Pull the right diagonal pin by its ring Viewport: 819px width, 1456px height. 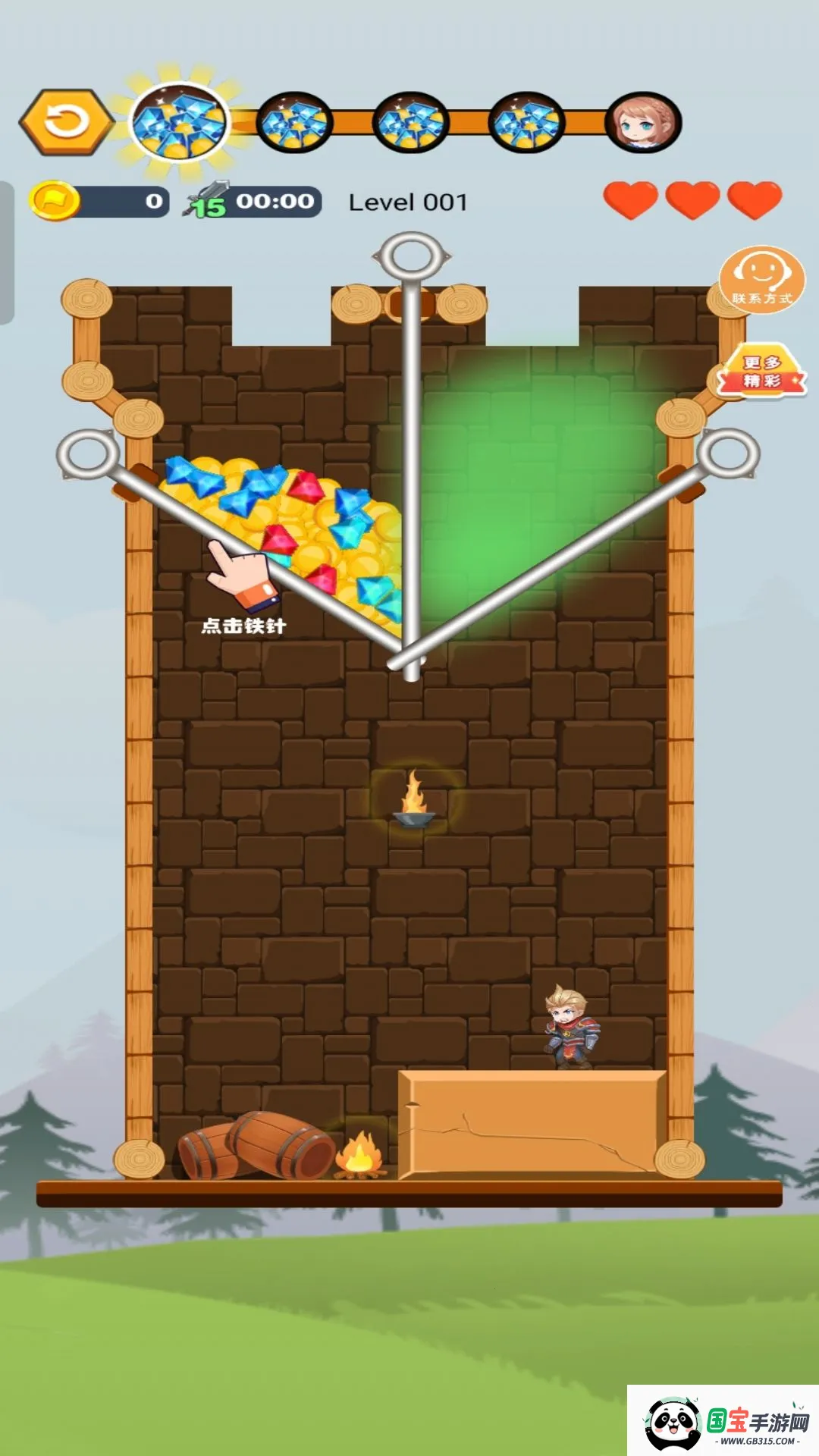coord(728,453)
